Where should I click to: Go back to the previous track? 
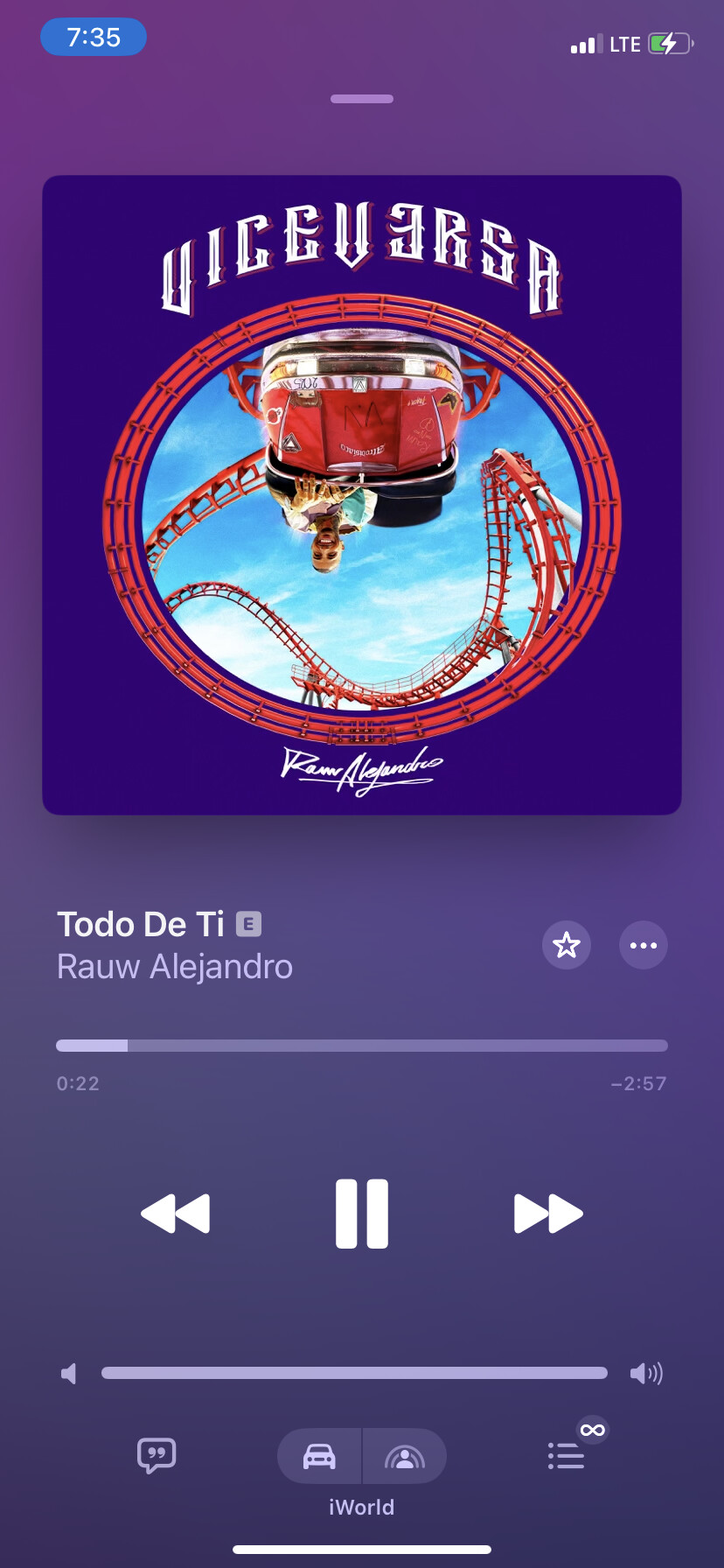coord(176,1213)
